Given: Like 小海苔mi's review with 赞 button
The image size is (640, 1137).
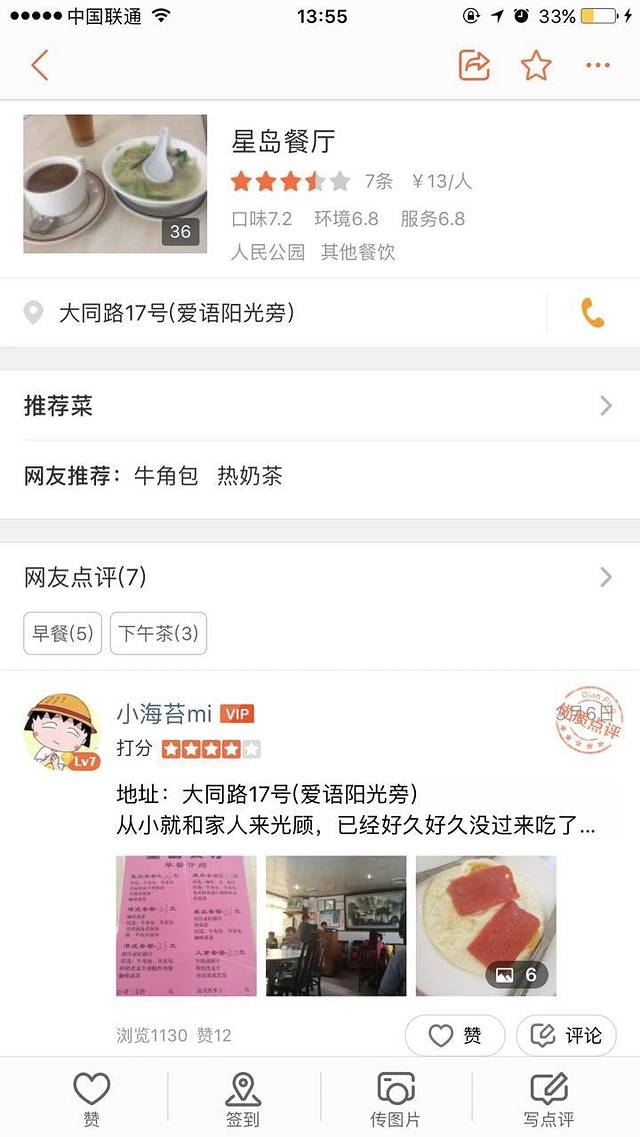Looking at the screenshot, I should click(455, 1036).
